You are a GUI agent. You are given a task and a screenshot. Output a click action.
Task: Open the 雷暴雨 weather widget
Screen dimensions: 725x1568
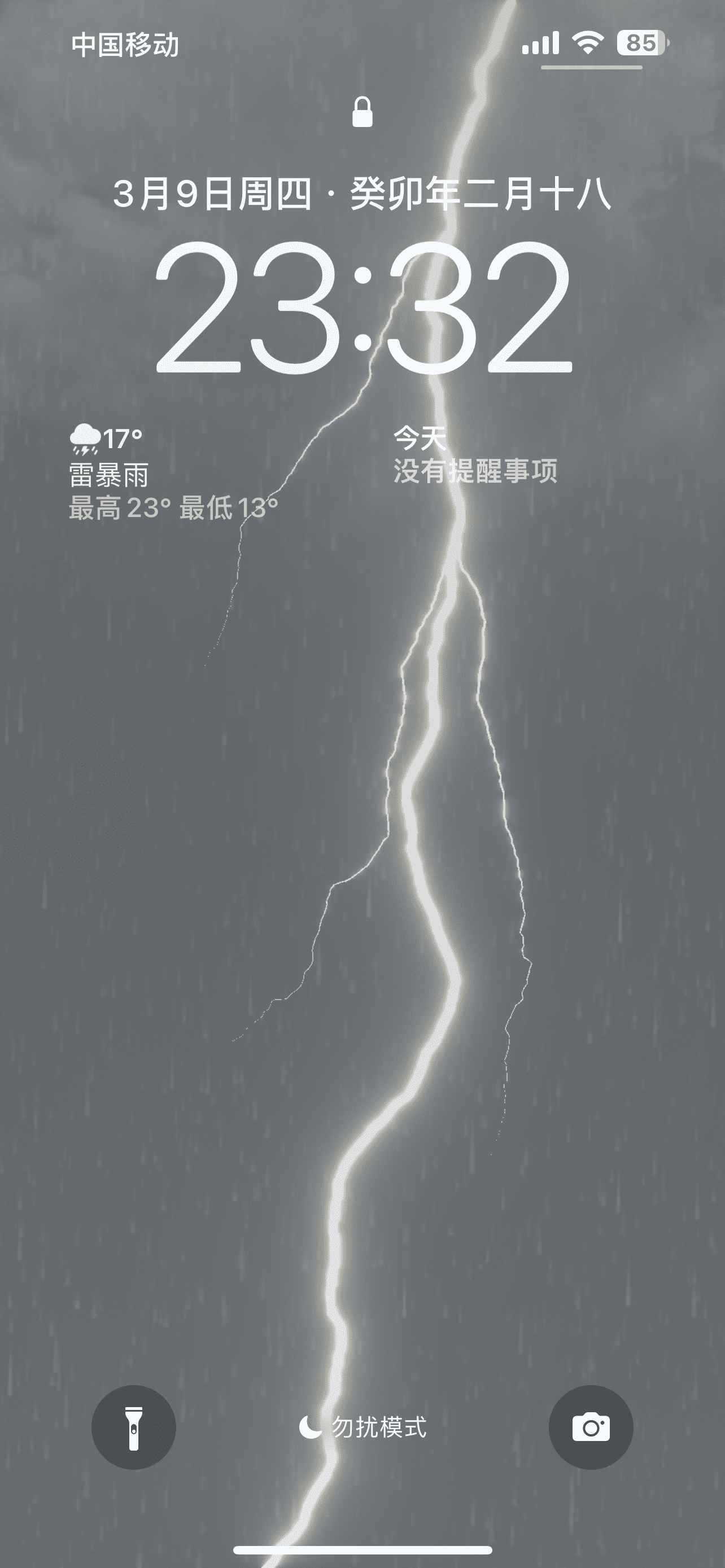[173, 474]
